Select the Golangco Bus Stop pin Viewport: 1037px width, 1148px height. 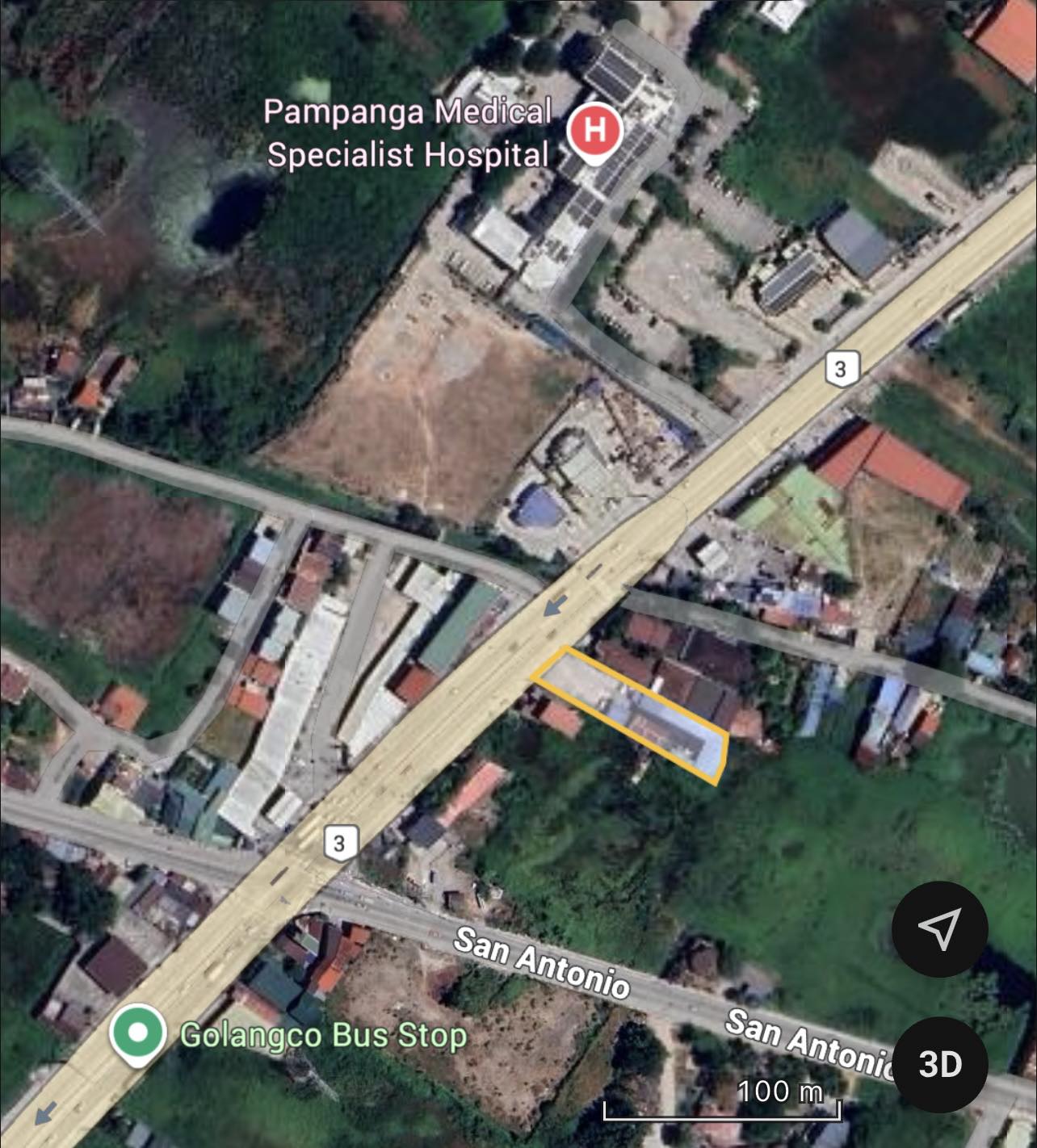pos(138,1033)
